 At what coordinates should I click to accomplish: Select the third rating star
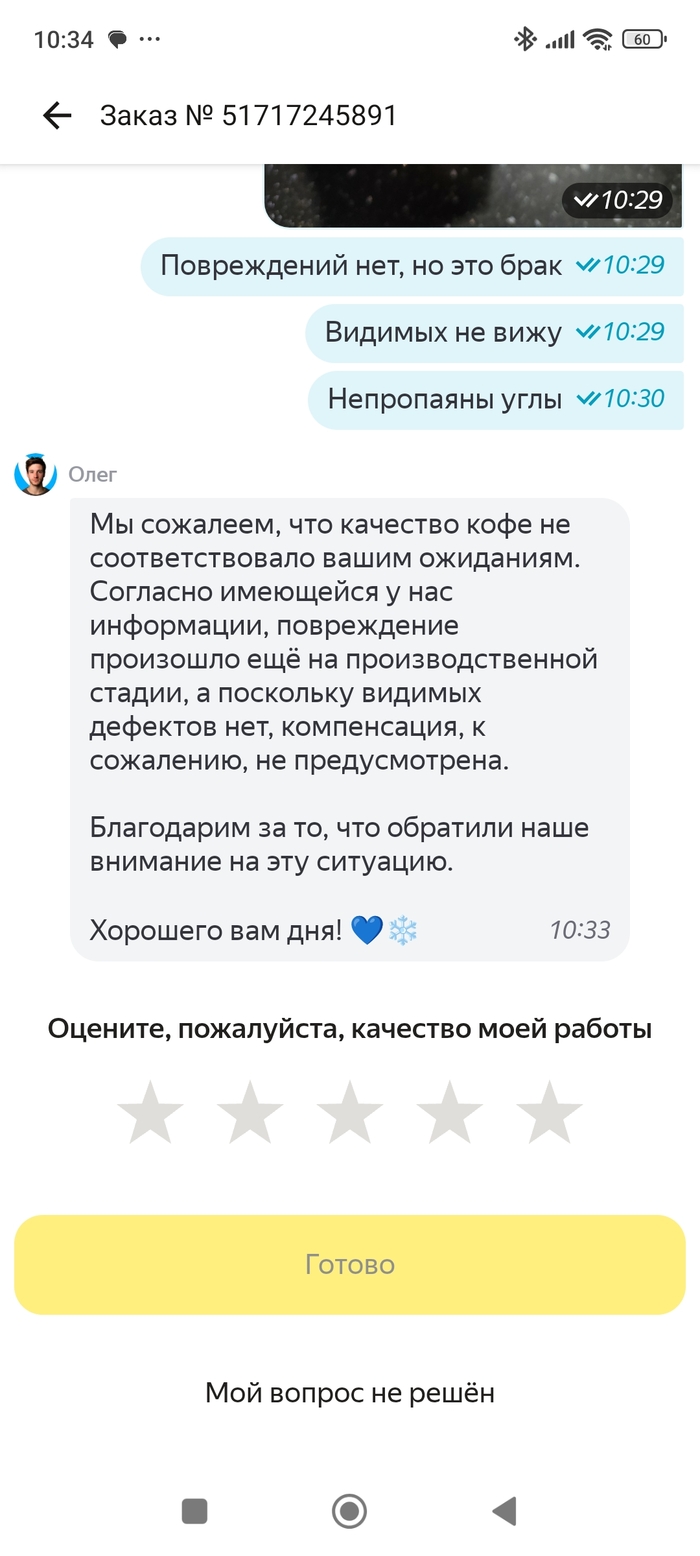(x=350, y=1112)
